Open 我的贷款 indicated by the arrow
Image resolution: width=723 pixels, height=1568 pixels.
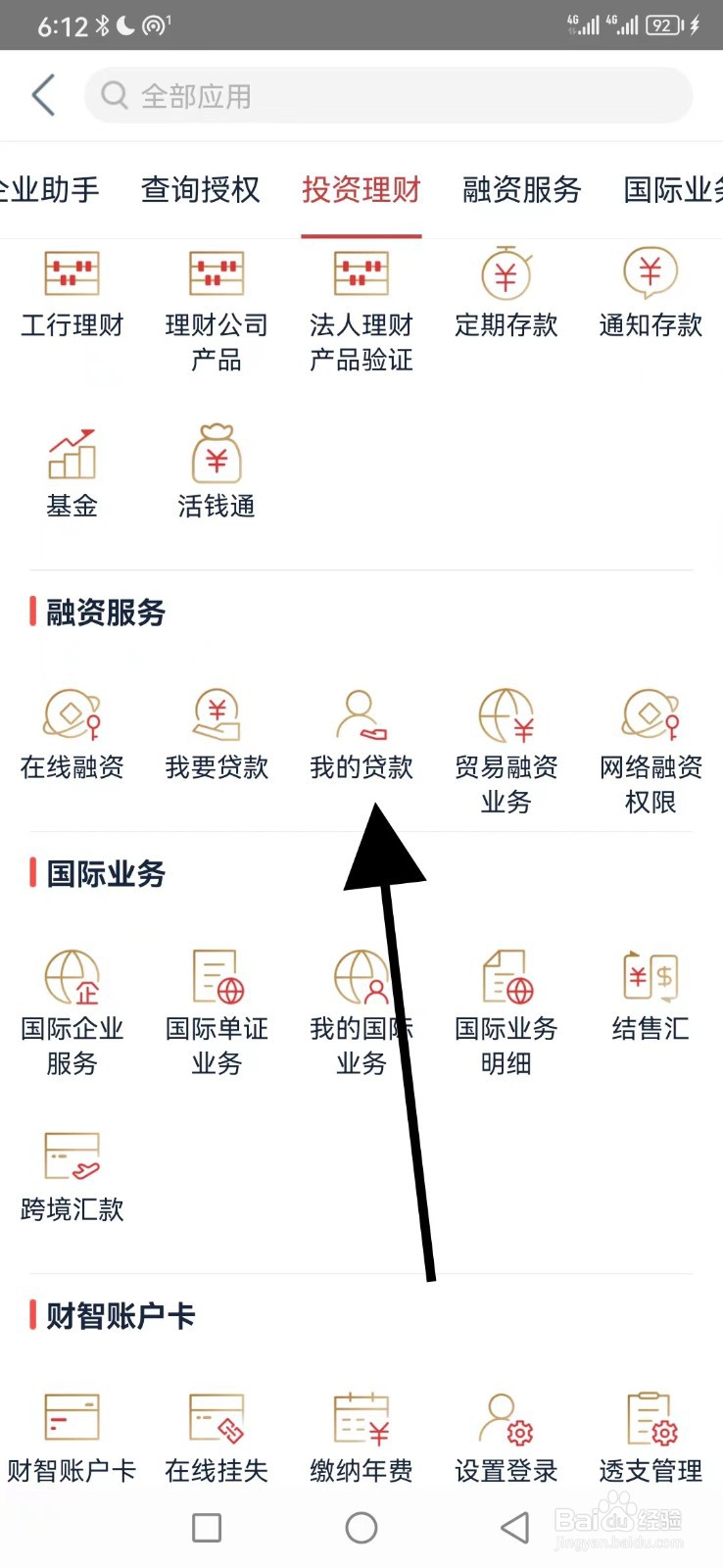361,730
